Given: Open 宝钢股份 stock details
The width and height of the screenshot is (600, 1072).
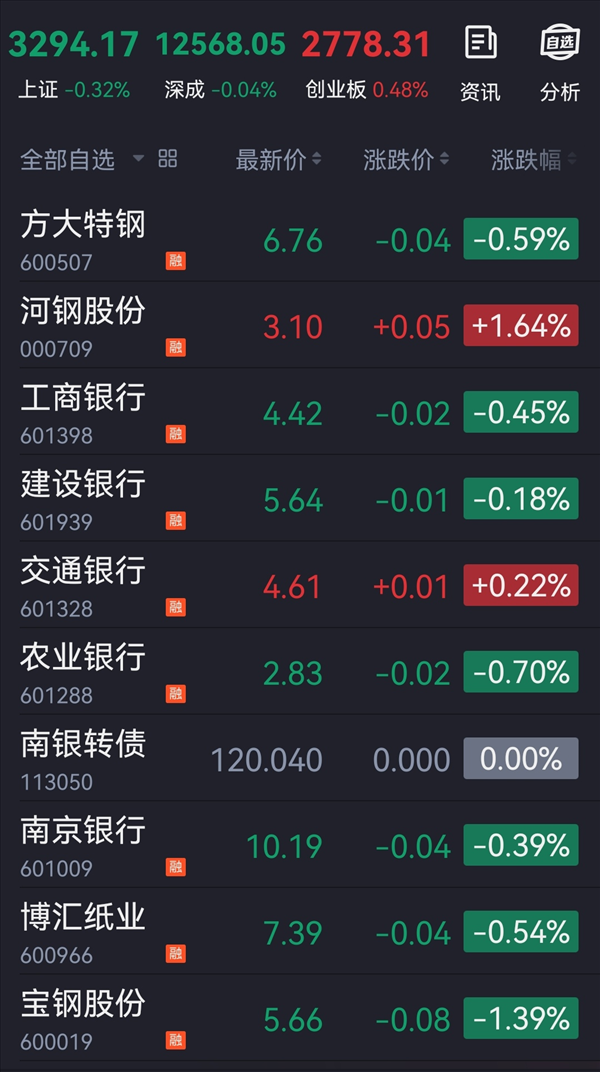Looking at the screenshot, I should 300,1018.
